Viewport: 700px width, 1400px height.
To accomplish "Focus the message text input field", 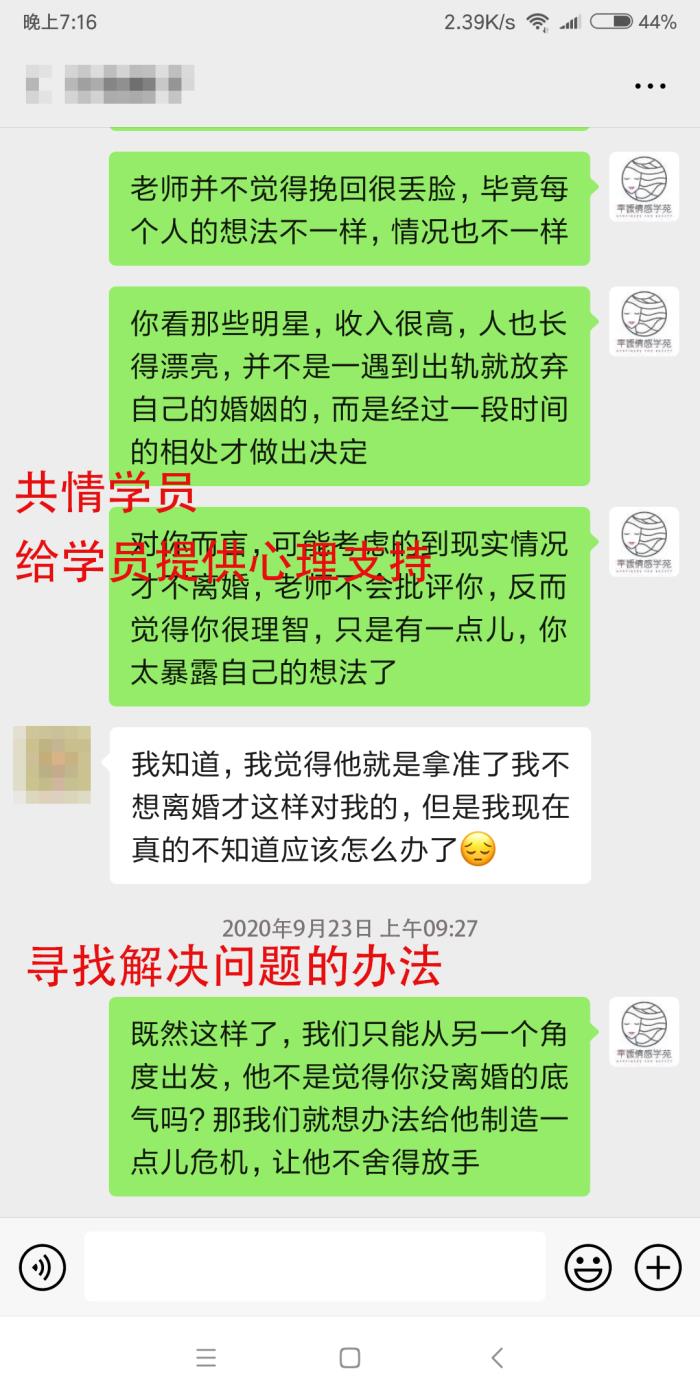I will tap(315, 1267).
